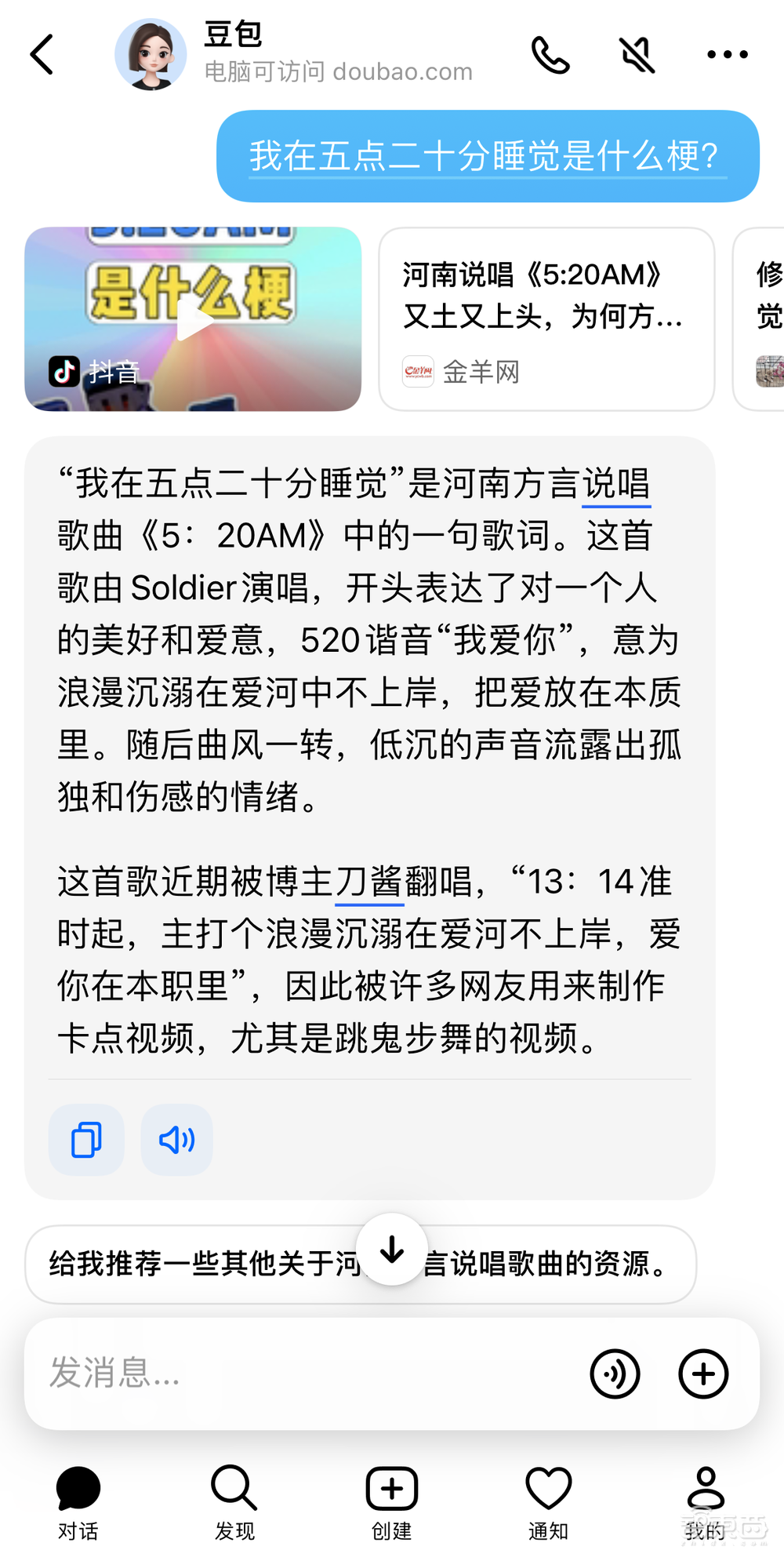Image resolution: width=784 pixels, height=1561 pixels.
Task: Play the reply aloud with speaker icon
Action: tap(176, 1141)
